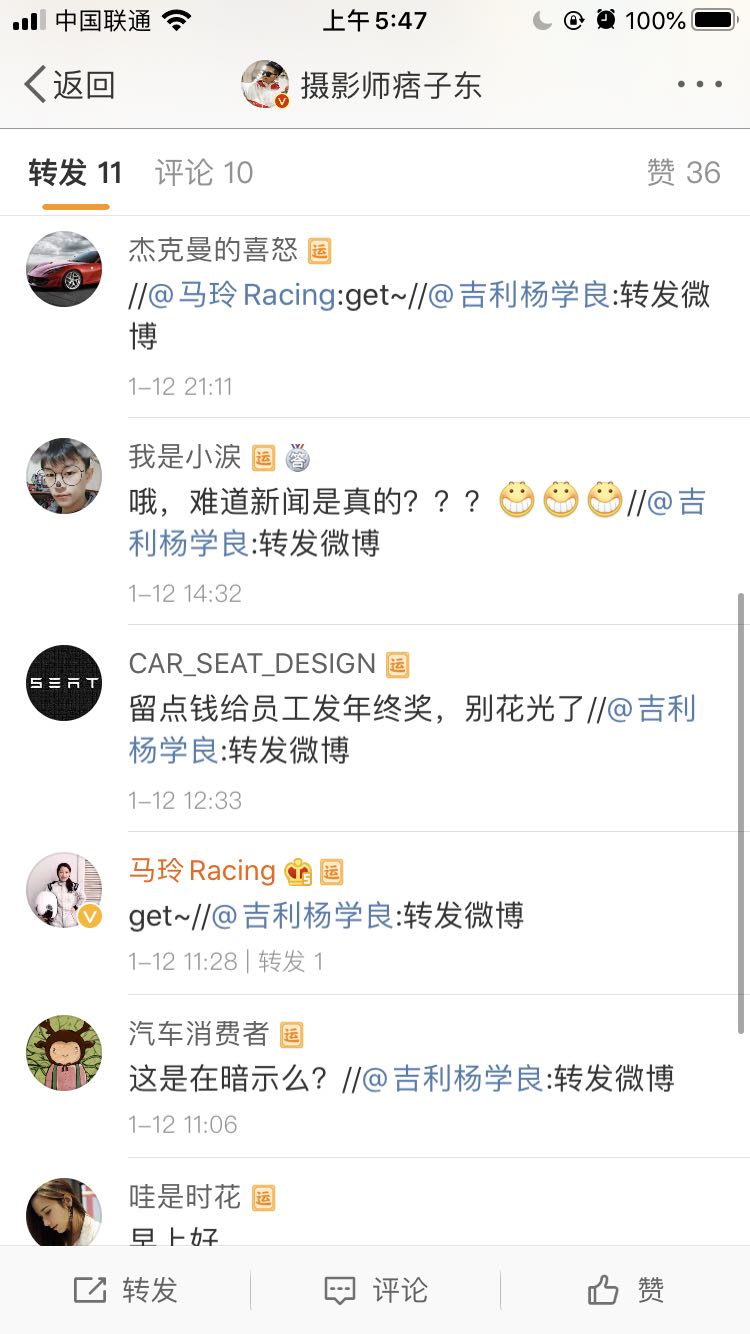Open 汽车消费者's profile avatar
The image size is (750, 1334).
[x=64, y=1054]
